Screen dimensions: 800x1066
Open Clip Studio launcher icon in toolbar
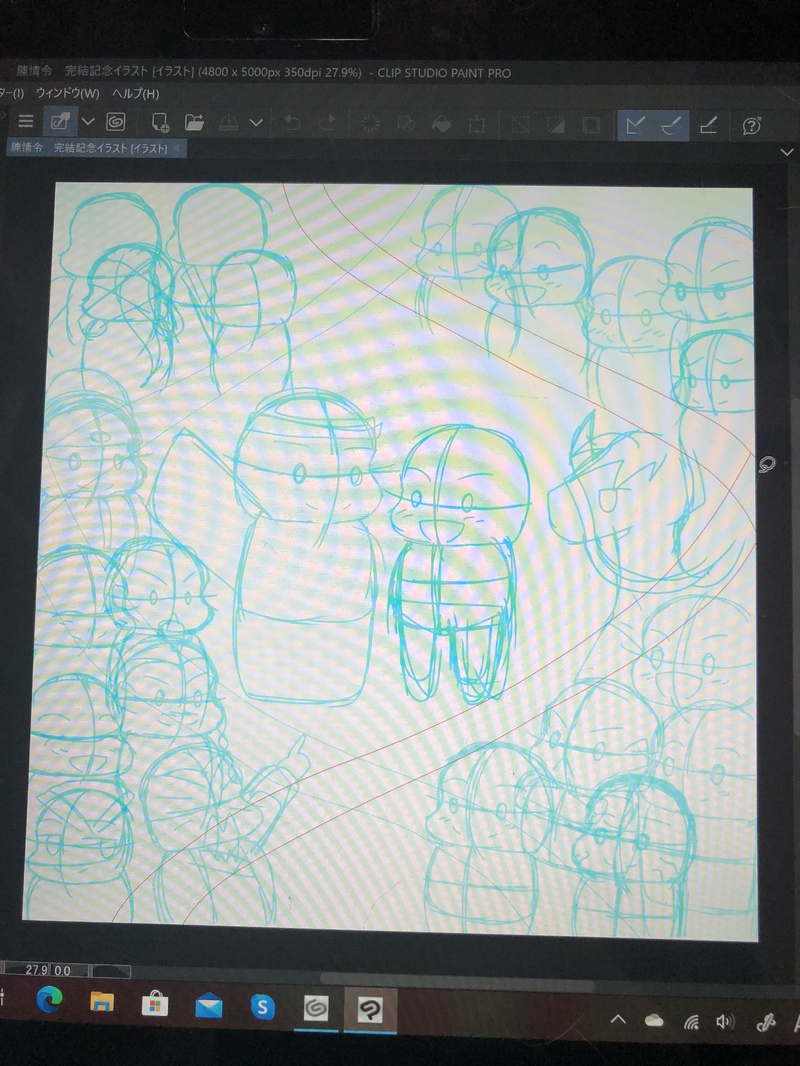(115, 123)
